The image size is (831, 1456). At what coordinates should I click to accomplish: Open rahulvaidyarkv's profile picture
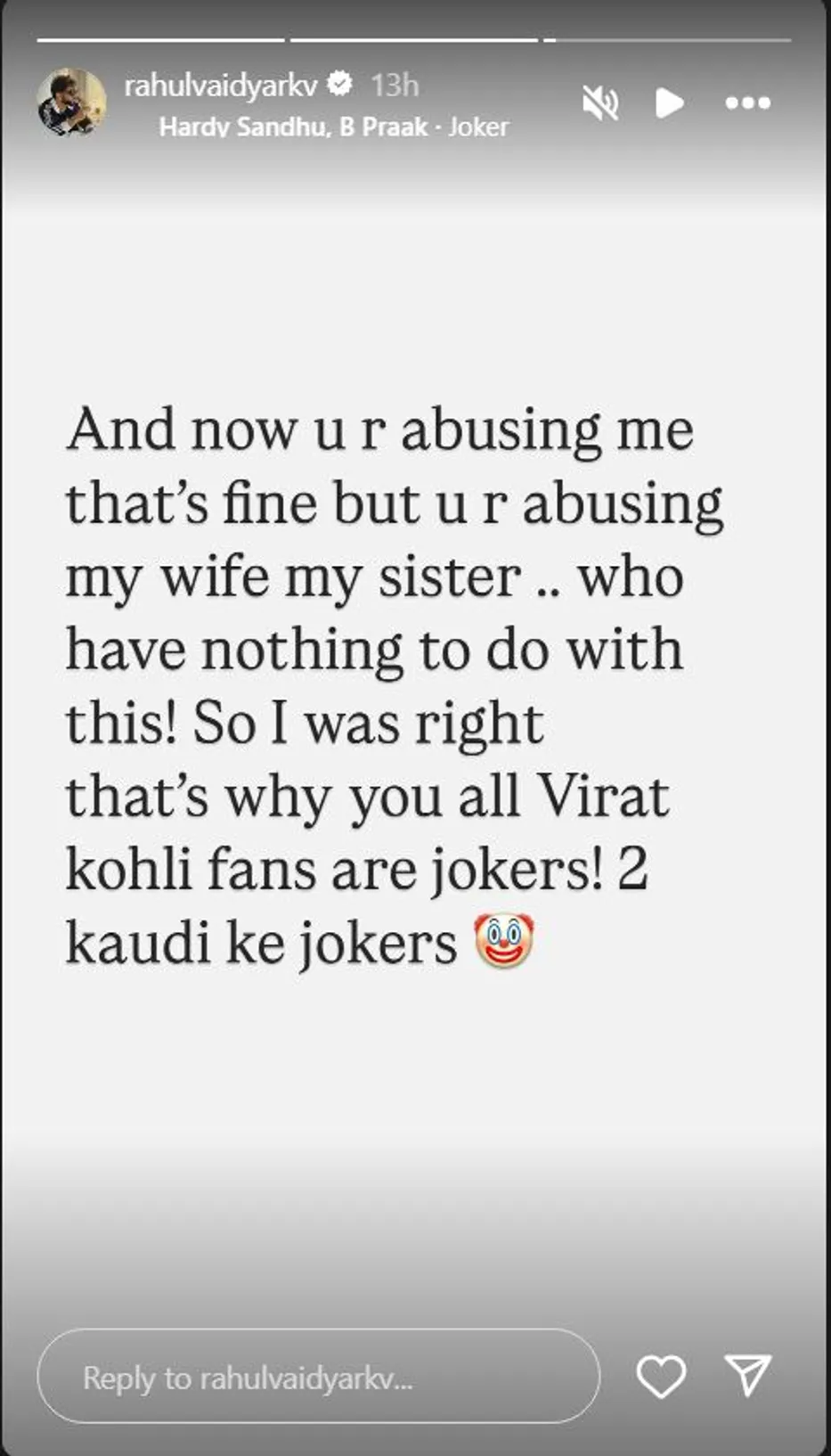pos(71,102)
